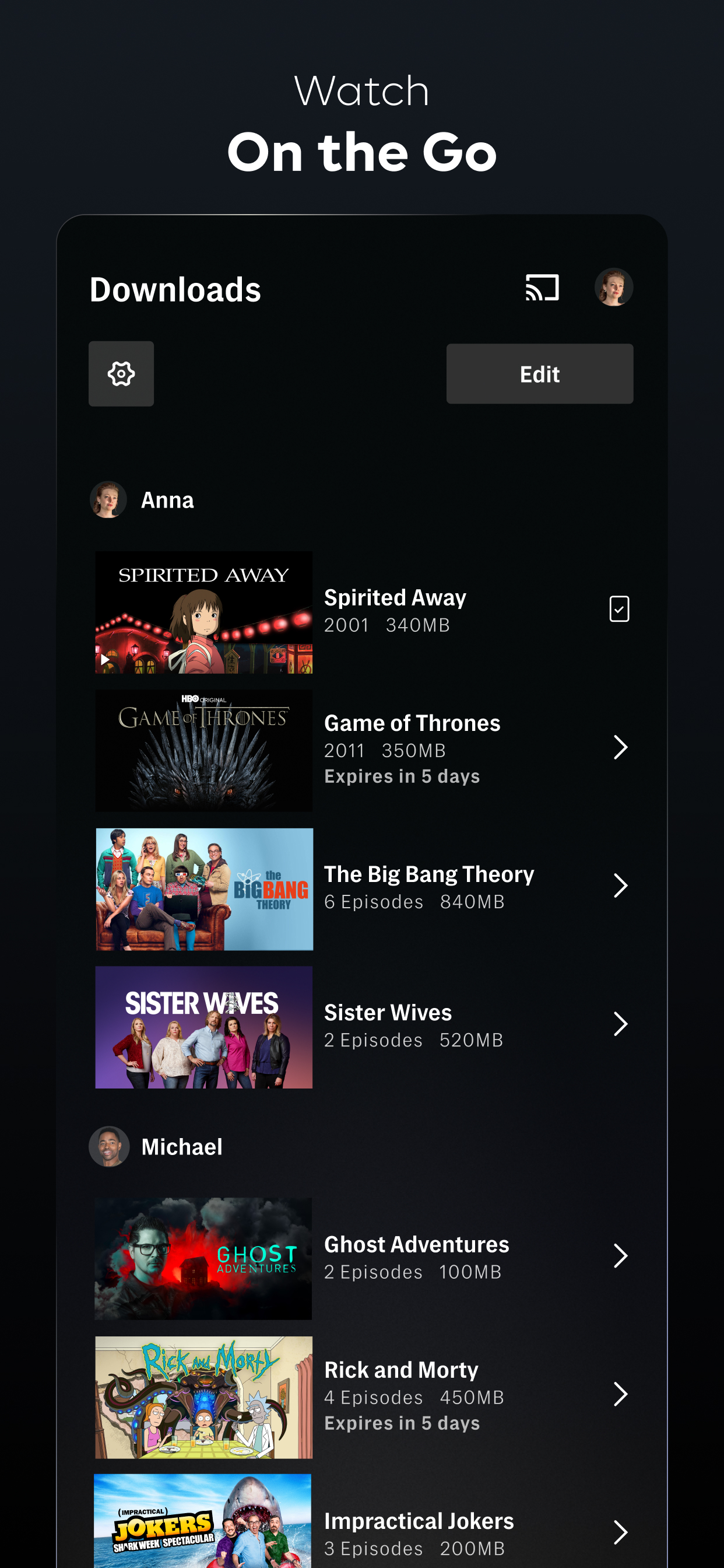This screenshot has height=1568, width=724.
Task: Uncheck the Spirited Away selection checkbox
Action: (x=619, y=608)
